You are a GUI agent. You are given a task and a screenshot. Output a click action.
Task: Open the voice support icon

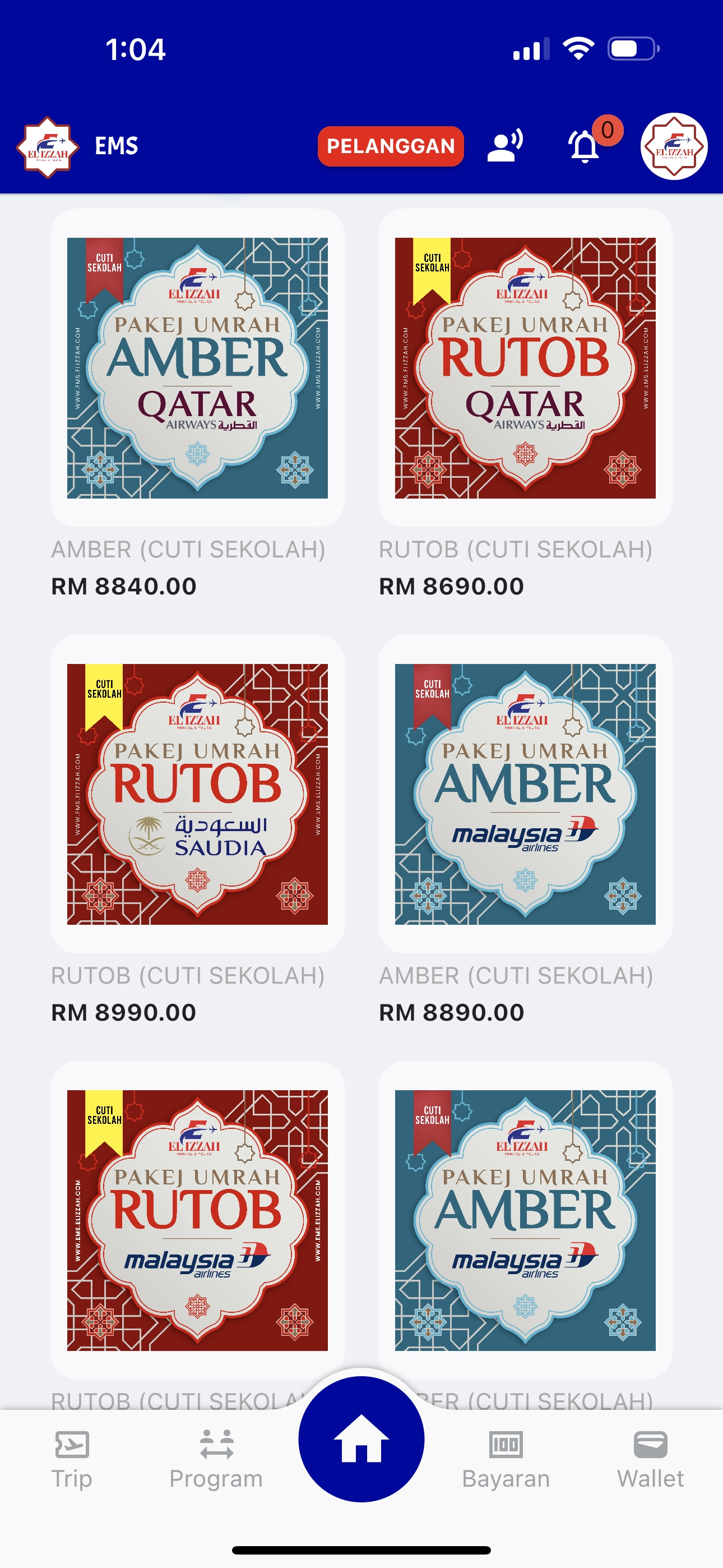click(505, 146)
